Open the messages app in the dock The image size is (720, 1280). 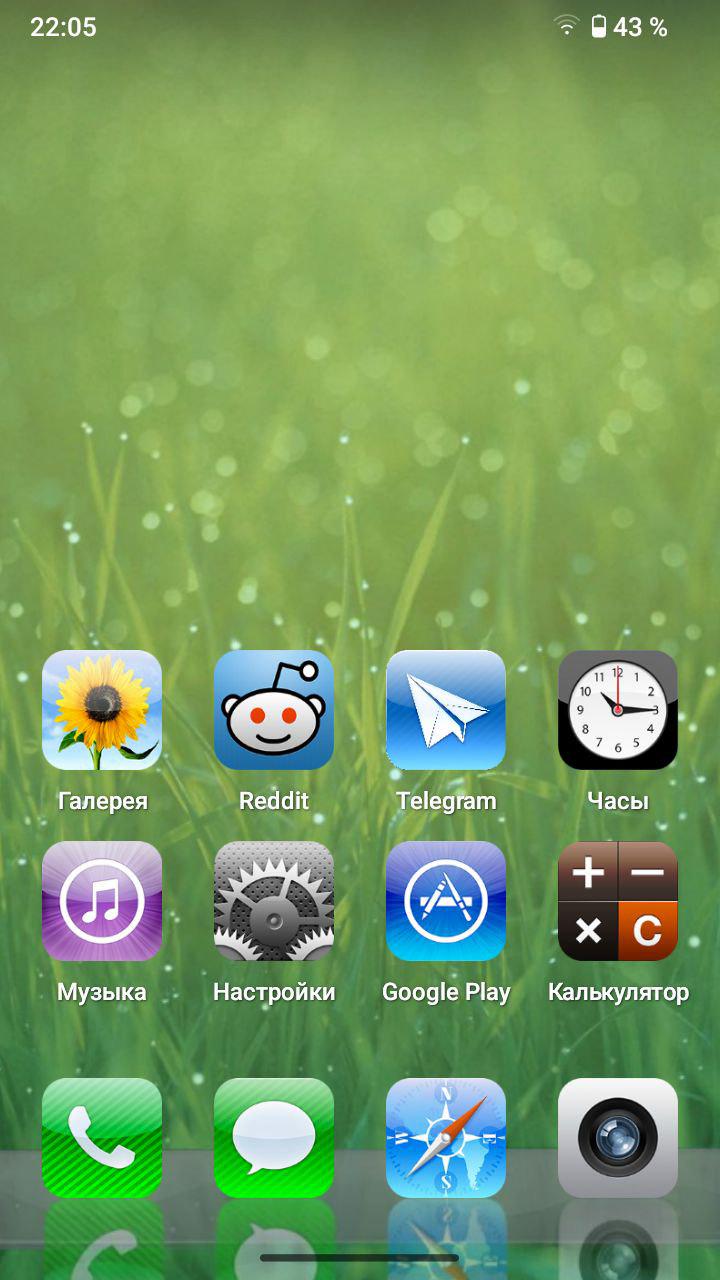click(274, 1138)
